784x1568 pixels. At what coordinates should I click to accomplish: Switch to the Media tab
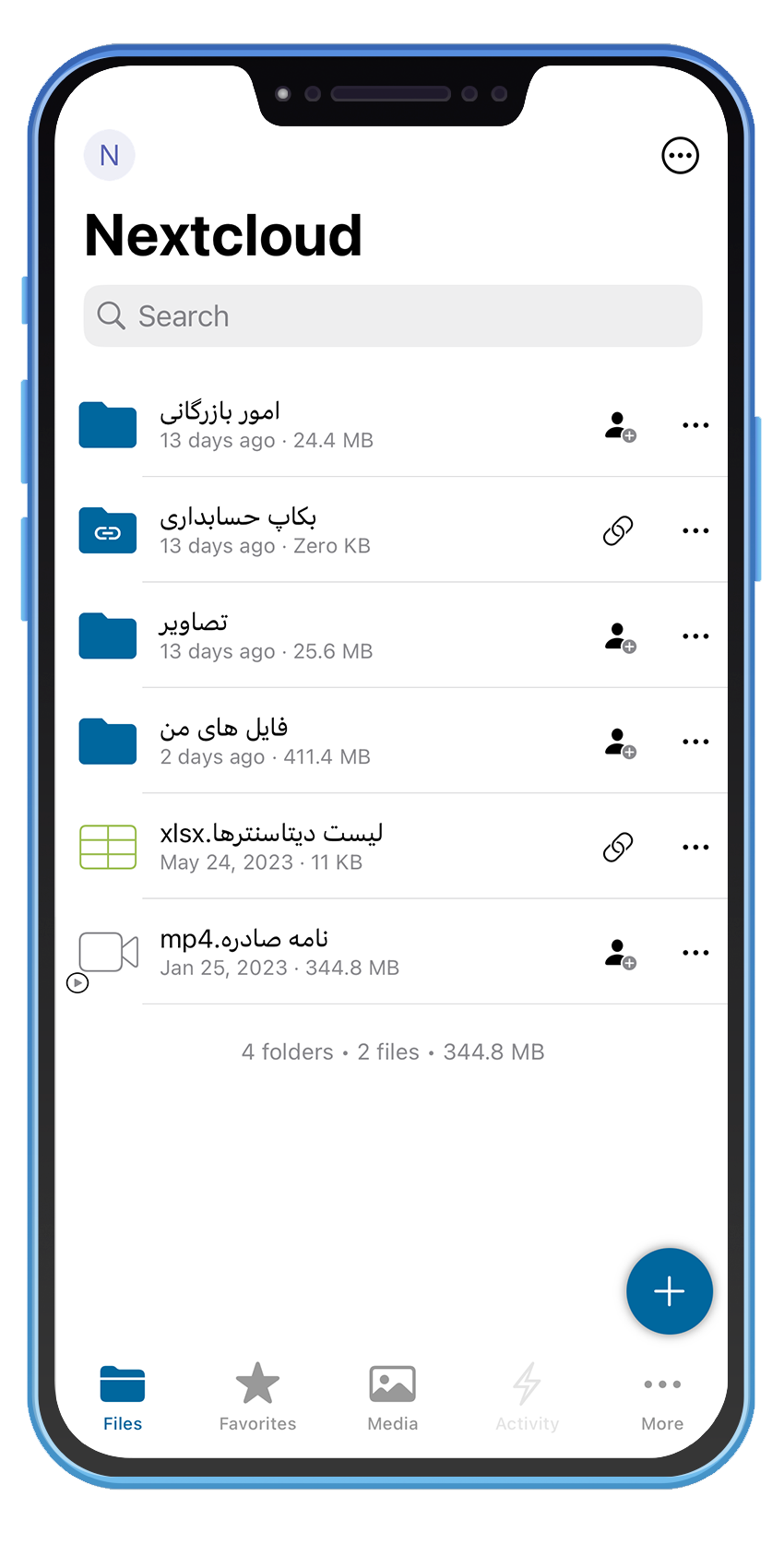click(393, 1396)
